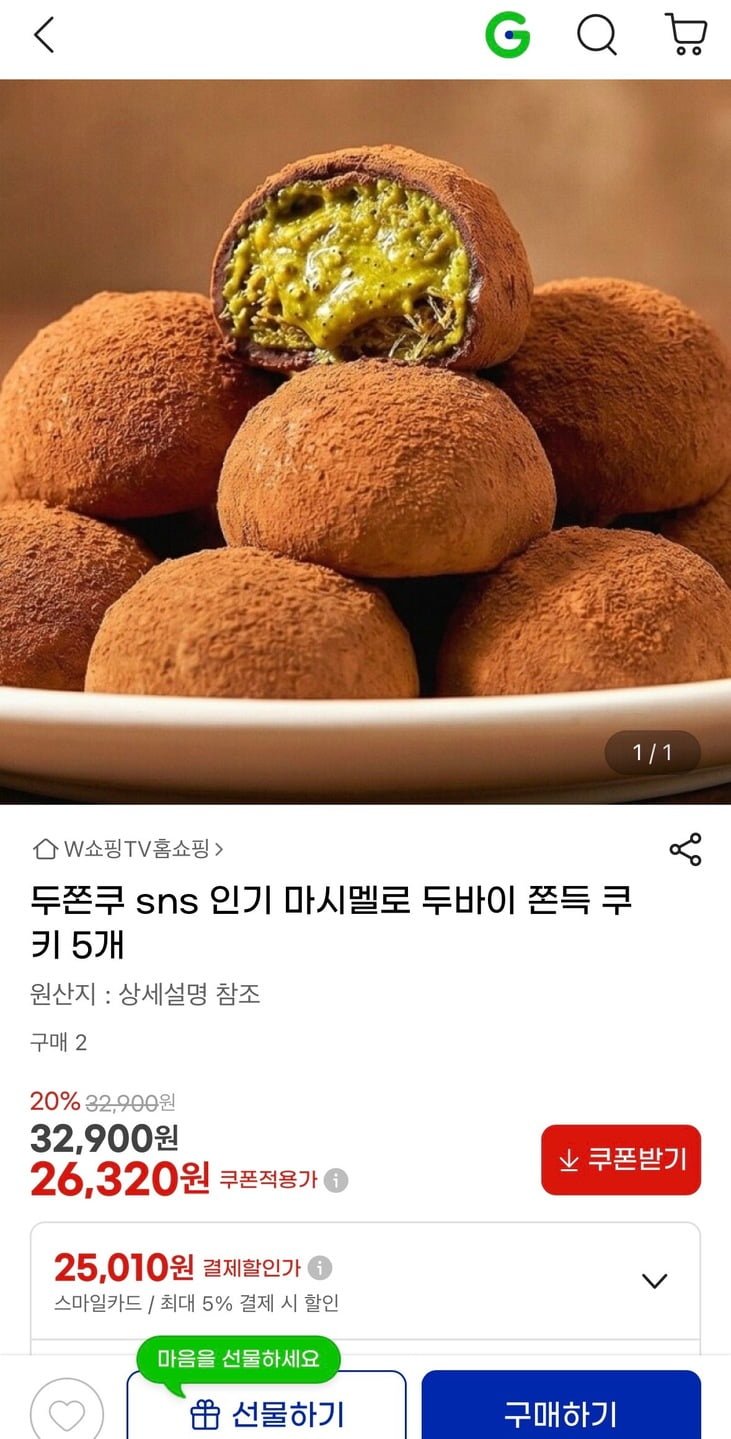731x1439 pixels.
Task: Open the product photo of cookies
Action: (x=365, y=440)
